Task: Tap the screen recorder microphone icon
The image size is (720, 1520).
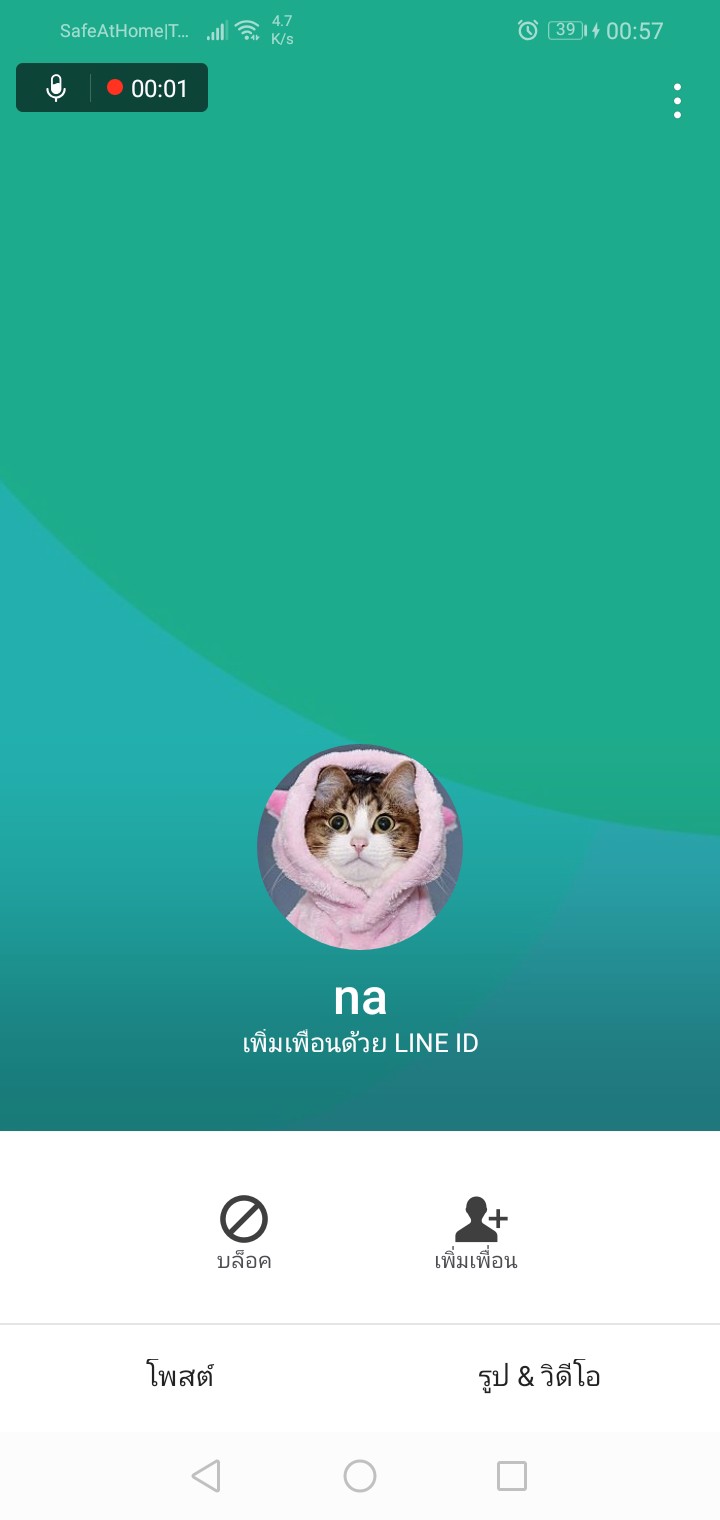Action: point(56,88)
